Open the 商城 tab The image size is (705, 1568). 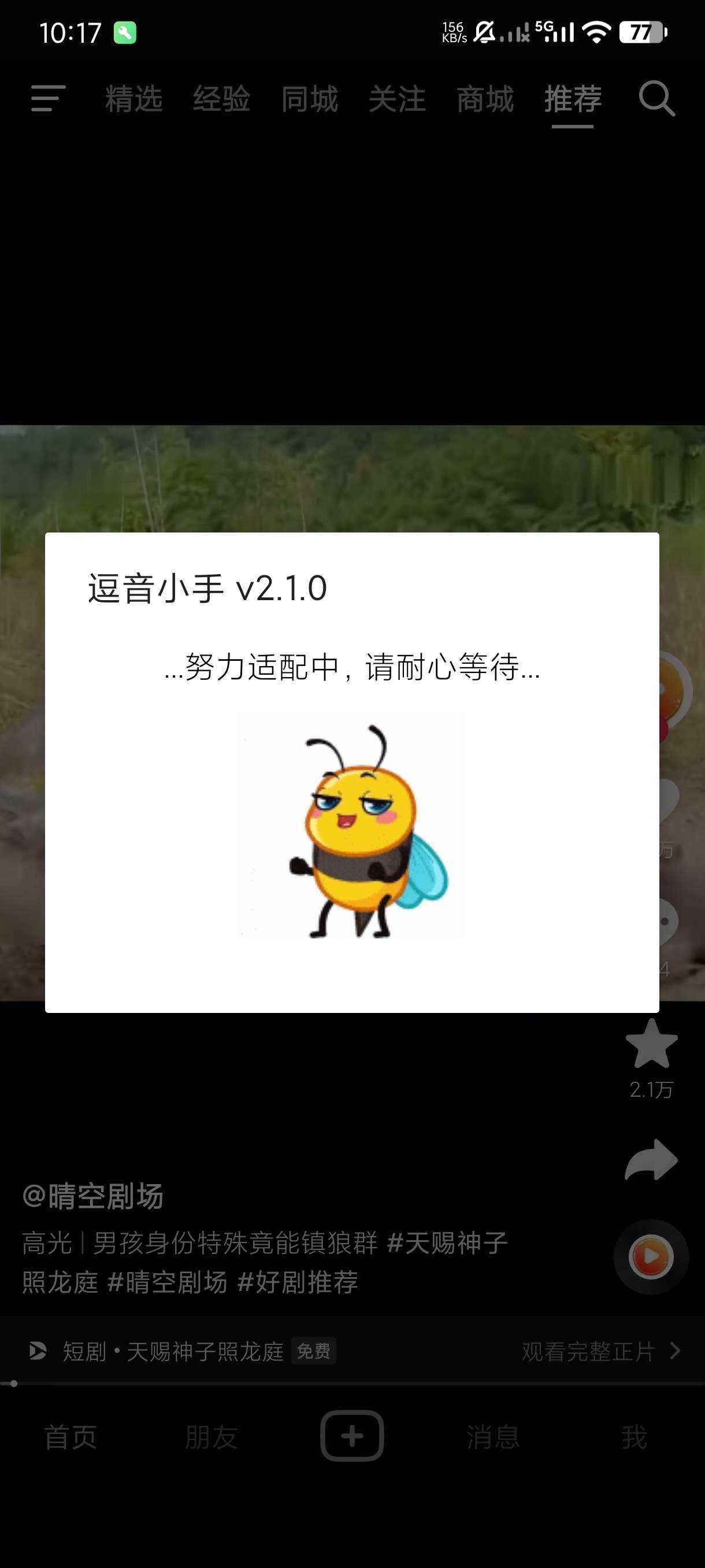pyautogui.click(x=485, y=99)
